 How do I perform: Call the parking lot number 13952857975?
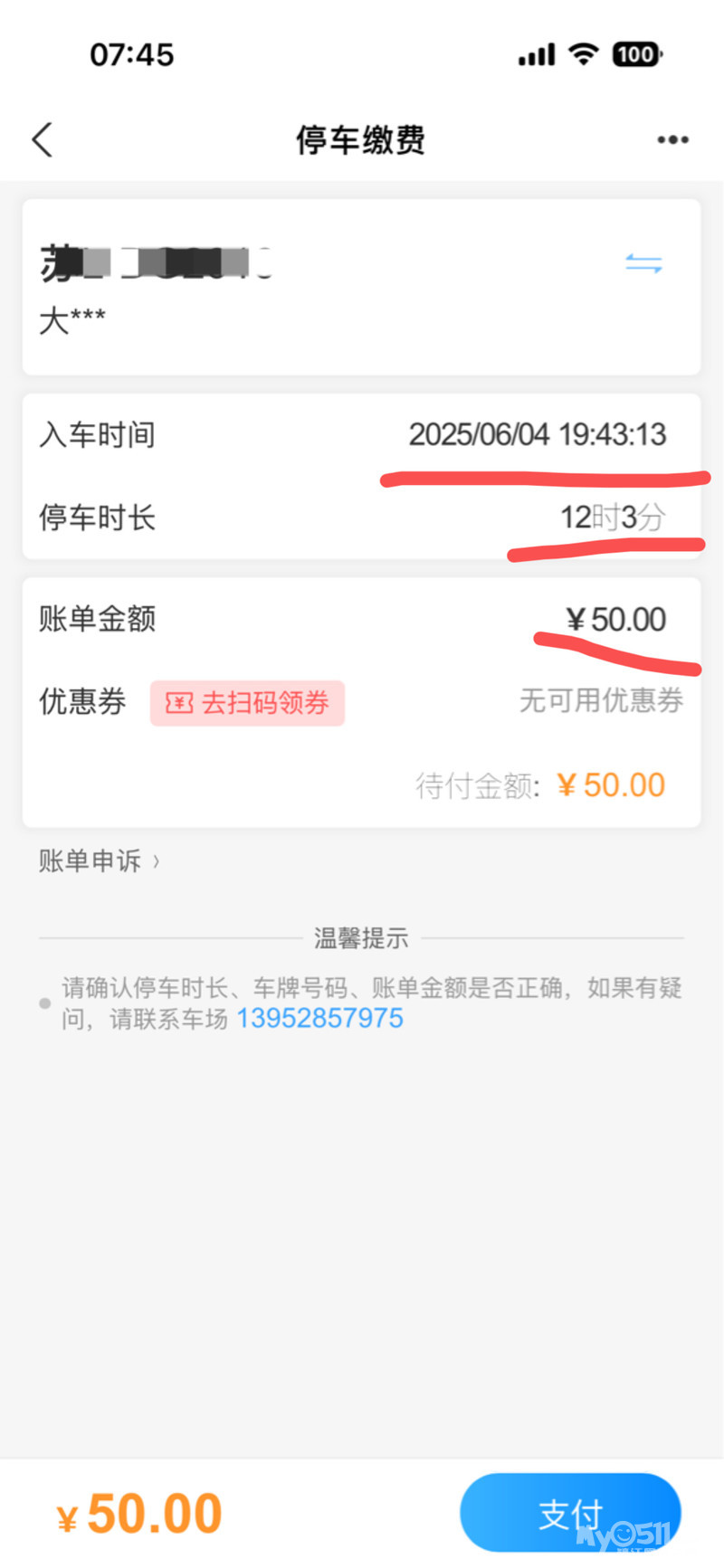click(319, 1019)
